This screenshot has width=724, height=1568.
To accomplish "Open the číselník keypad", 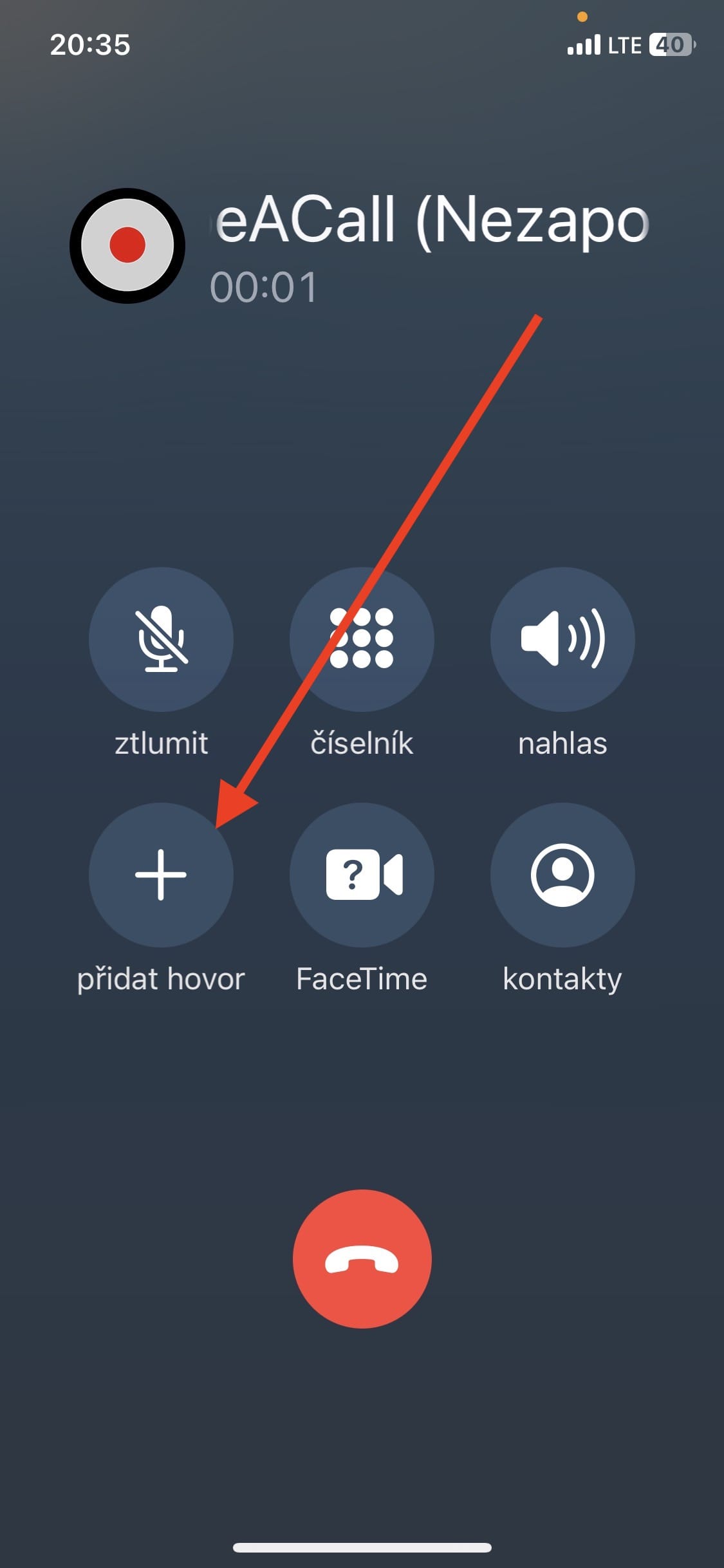I will point(362,639).
